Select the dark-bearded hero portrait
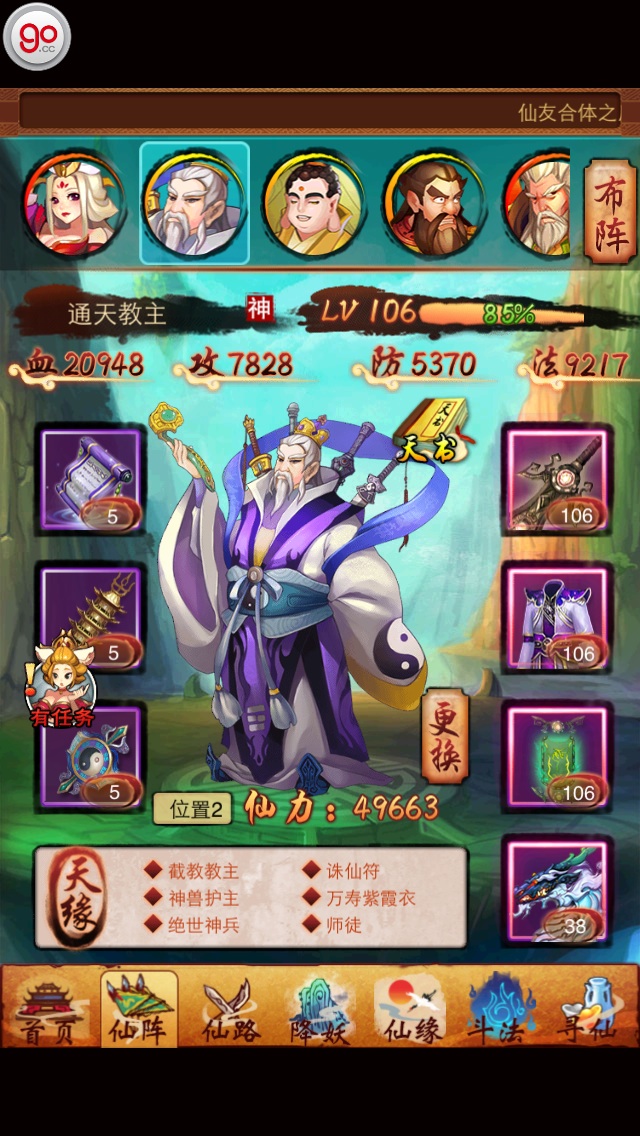This screenshot has height=1136, width=640. coord(433,205)
